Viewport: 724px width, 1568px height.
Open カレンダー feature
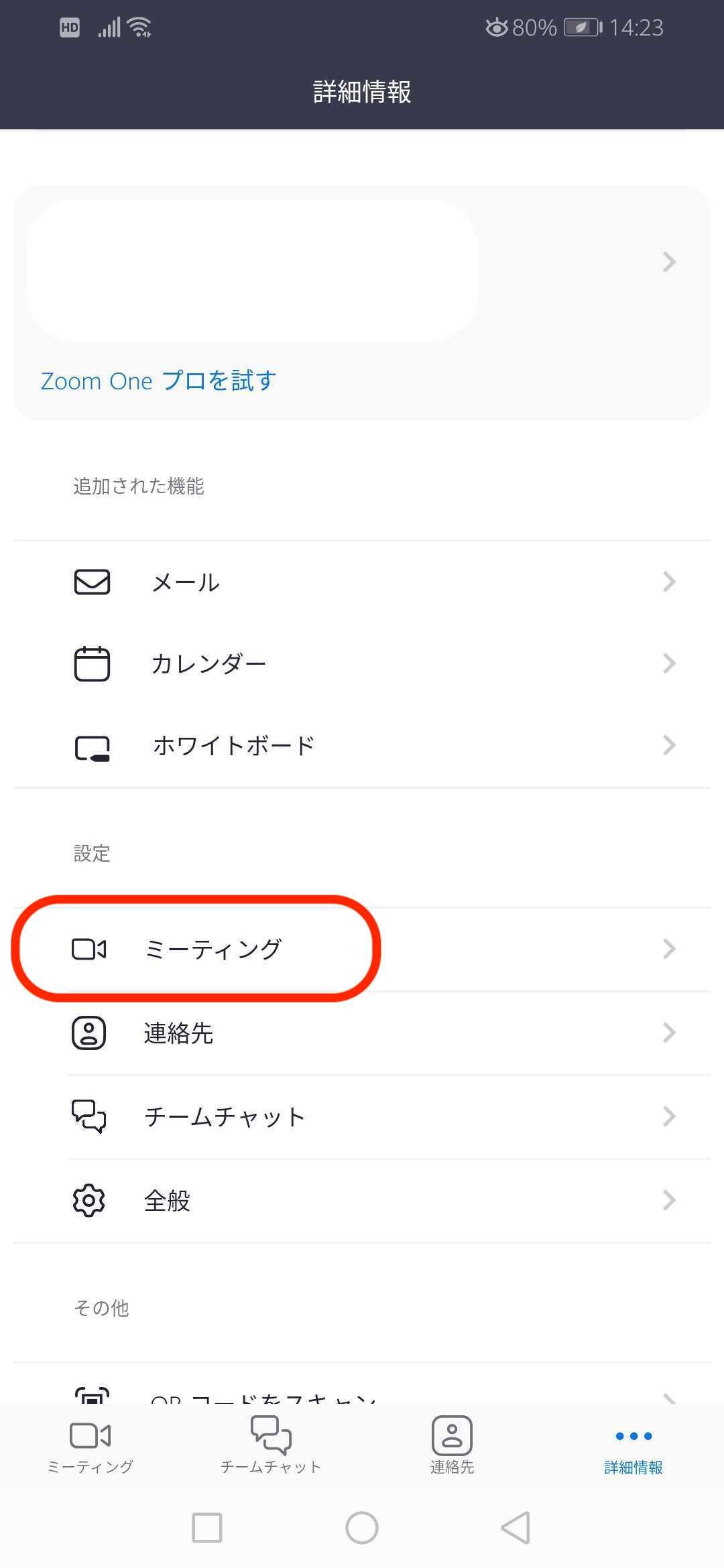pos(362,663)
